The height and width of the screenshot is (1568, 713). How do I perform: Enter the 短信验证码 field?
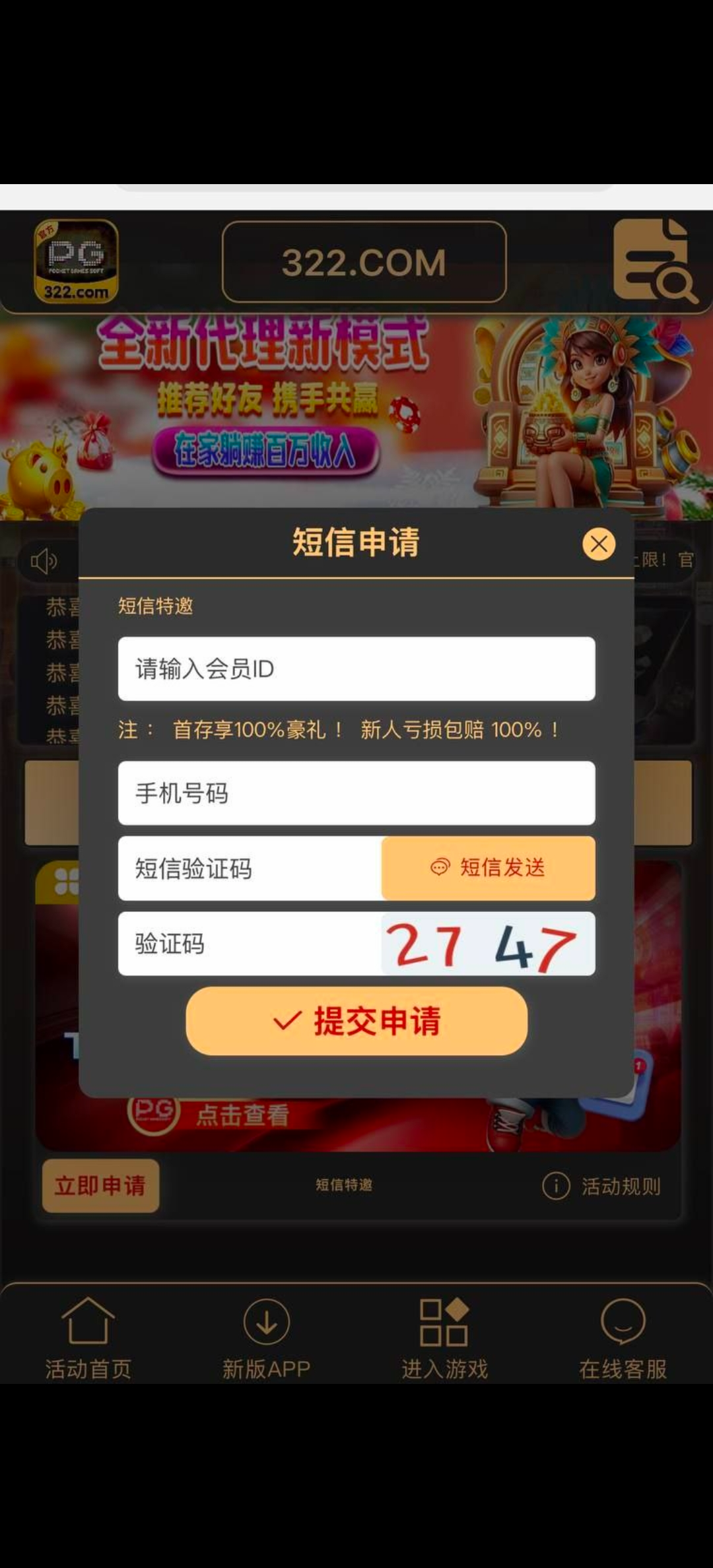coord(250,868)
